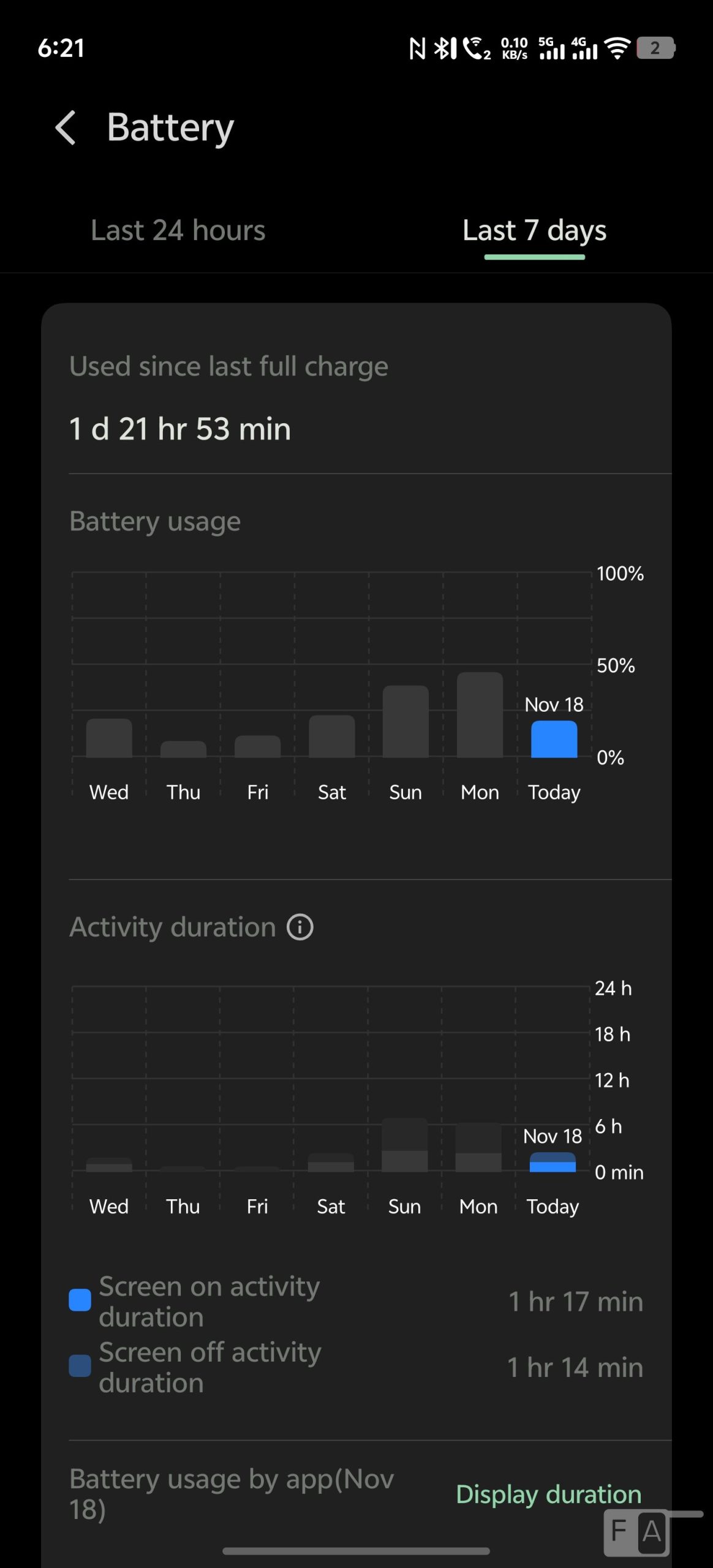The height and width of the screenshot is (1568, 713).
Task: Go back from the Battery screen
Action: pos(66,128)
